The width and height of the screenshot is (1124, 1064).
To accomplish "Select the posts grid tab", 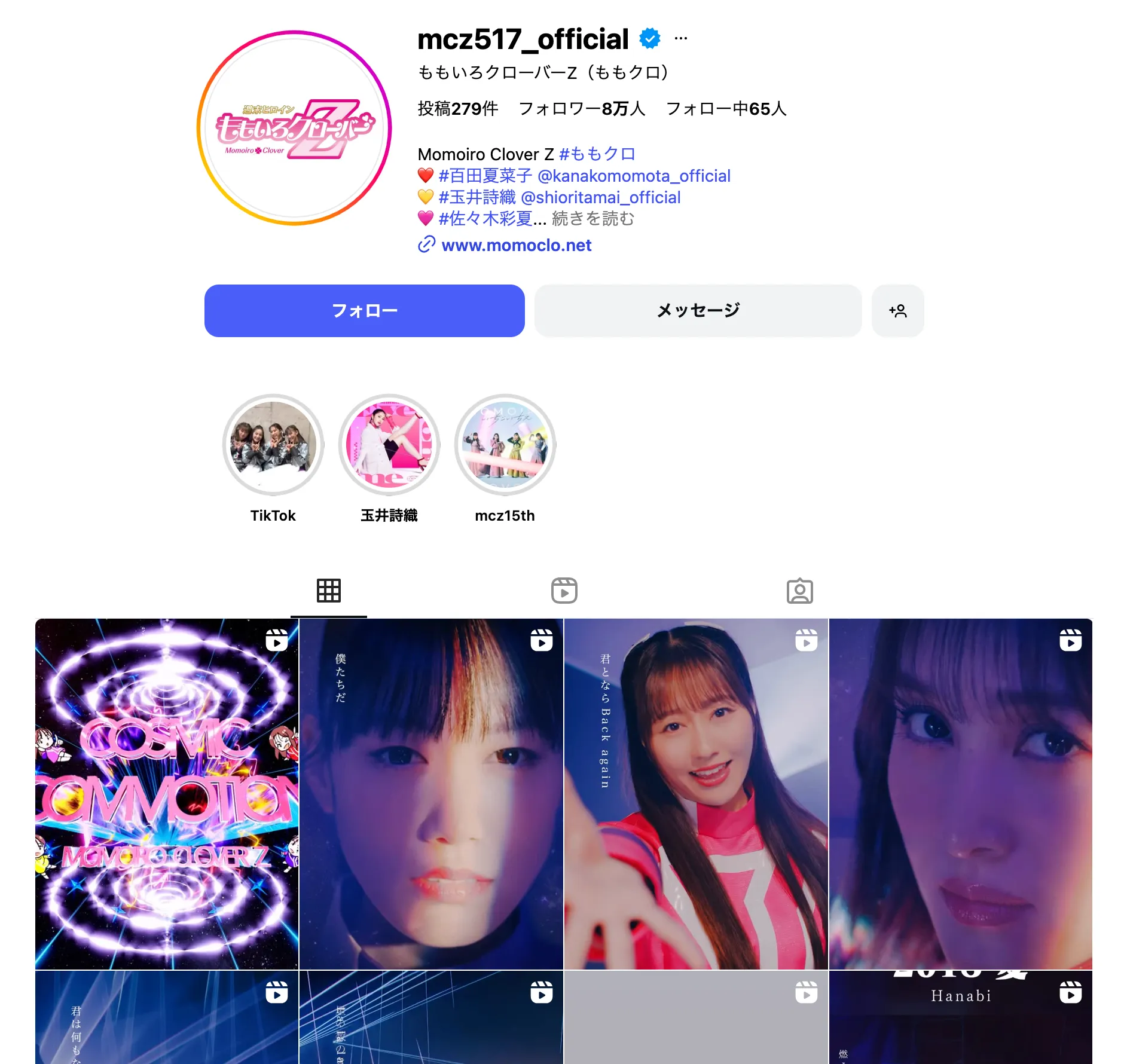I will [329, 591].
